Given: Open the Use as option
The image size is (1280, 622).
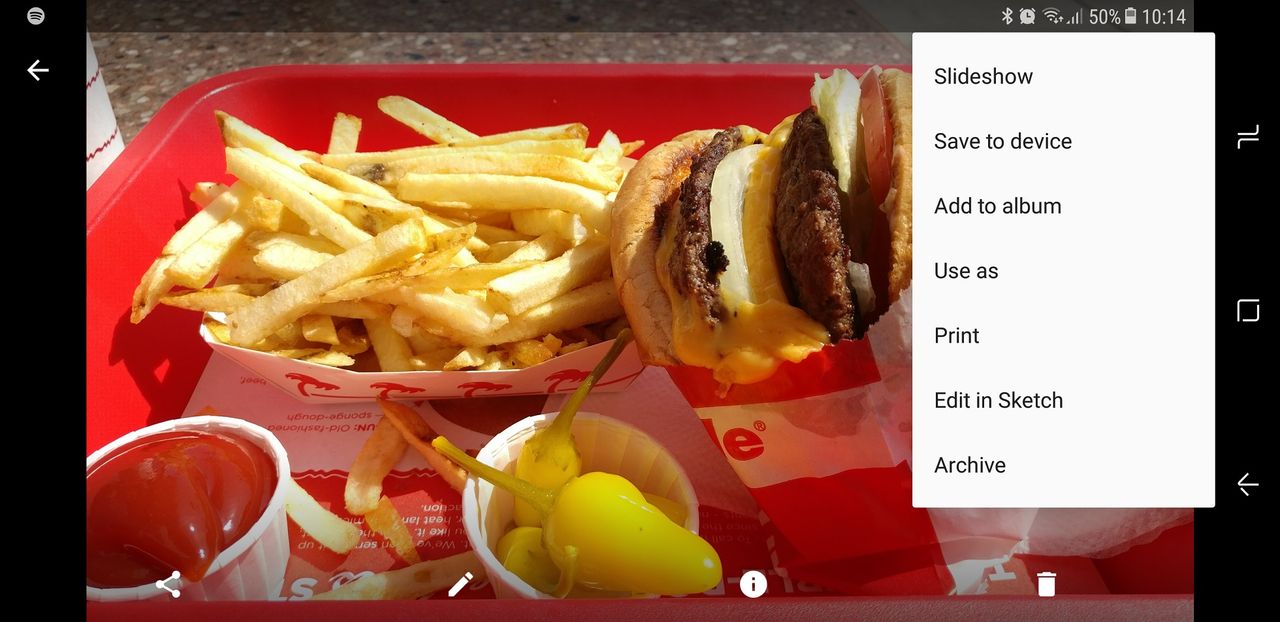Looking at the screenshot, I should (965, 271).
